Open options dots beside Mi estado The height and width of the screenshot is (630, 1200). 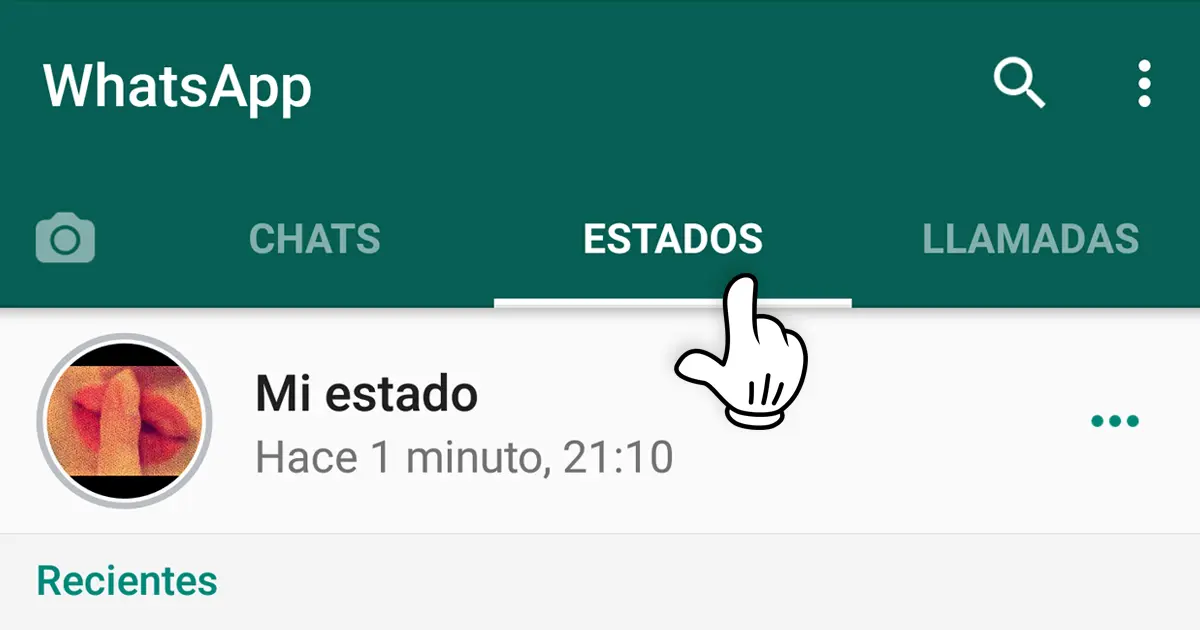pyautogui.click(x=1115, y=421)
